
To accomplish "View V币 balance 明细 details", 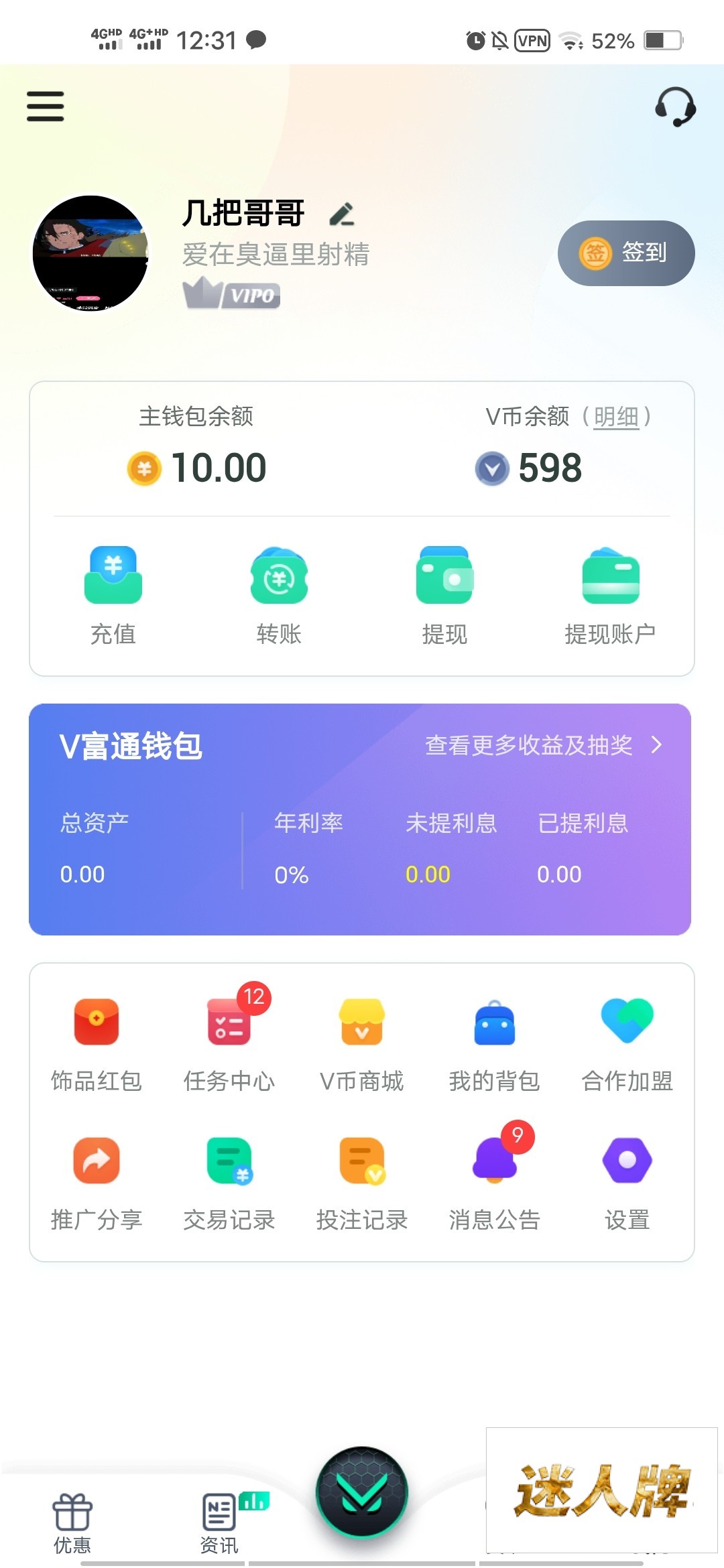I will pos(616,417).
